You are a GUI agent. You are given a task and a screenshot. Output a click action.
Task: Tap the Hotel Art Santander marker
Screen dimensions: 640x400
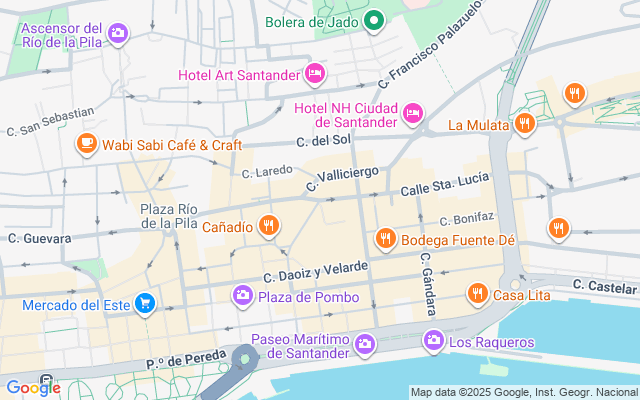tap(315, 74)
